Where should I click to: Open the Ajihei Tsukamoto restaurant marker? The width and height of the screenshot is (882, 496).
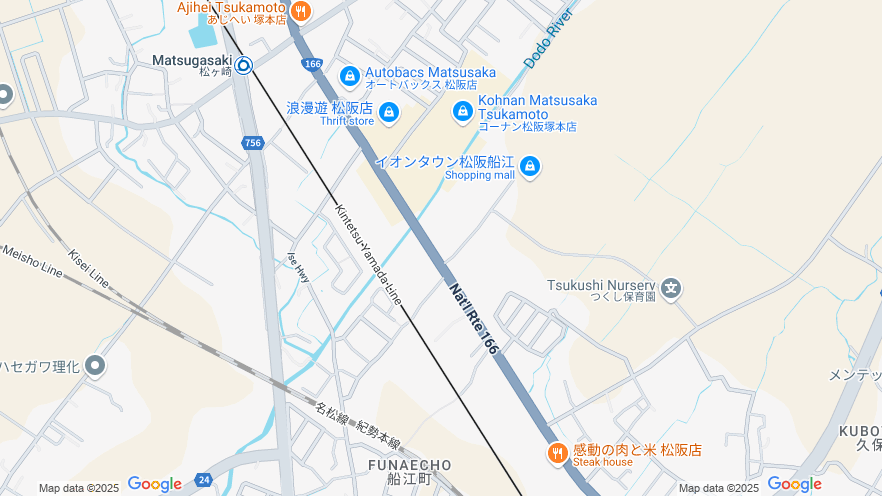coord(300,11)
